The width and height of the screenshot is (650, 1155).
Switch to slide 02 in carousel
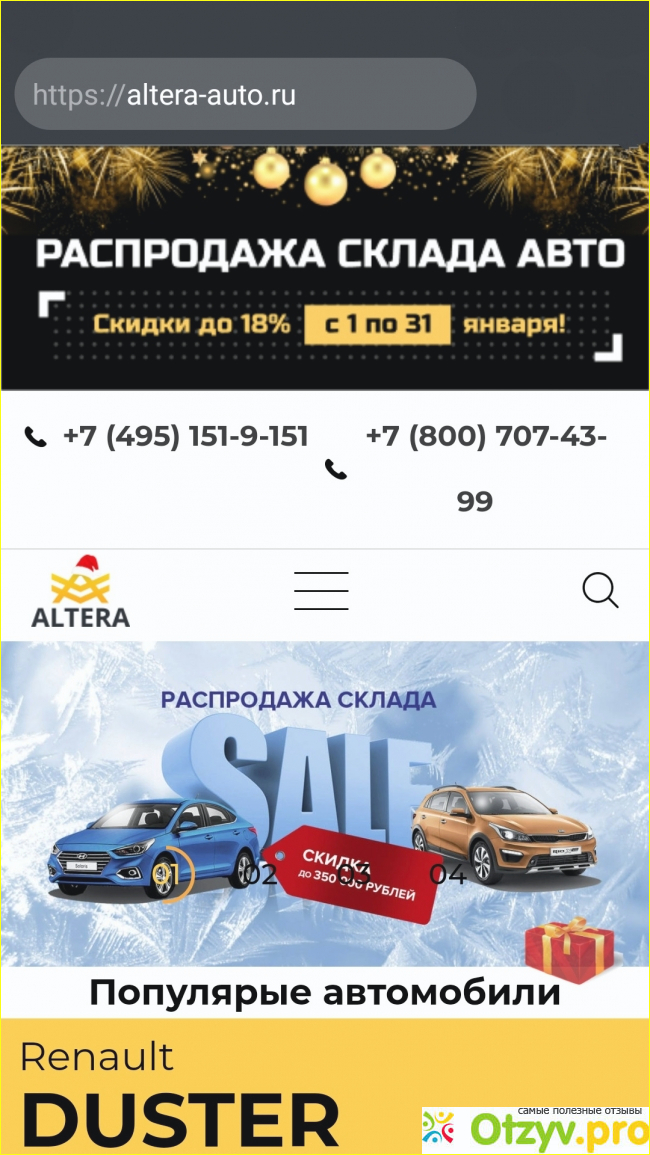259,875
